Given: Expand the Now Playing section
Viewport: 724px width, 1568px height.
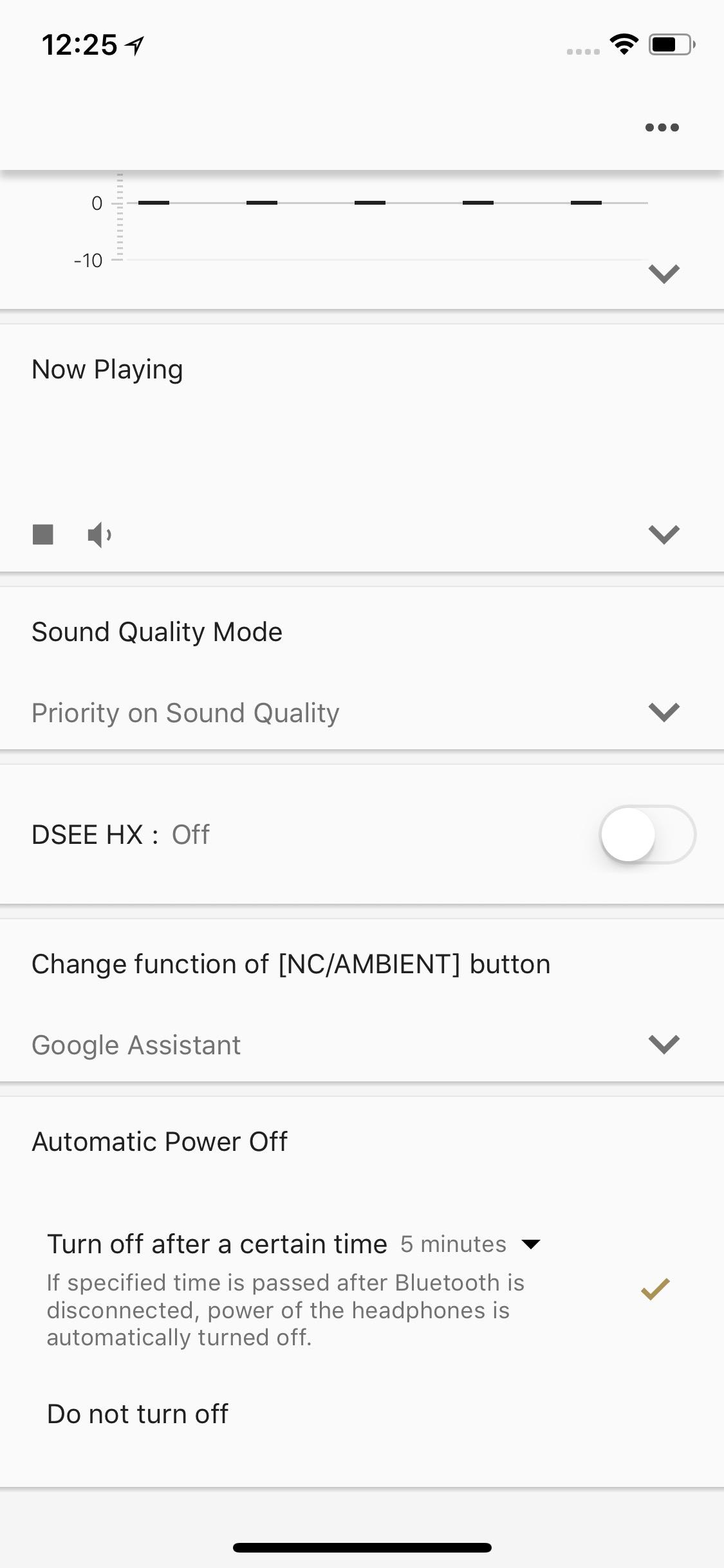Looking at the screenshot, I should click(x=664, y=534).
